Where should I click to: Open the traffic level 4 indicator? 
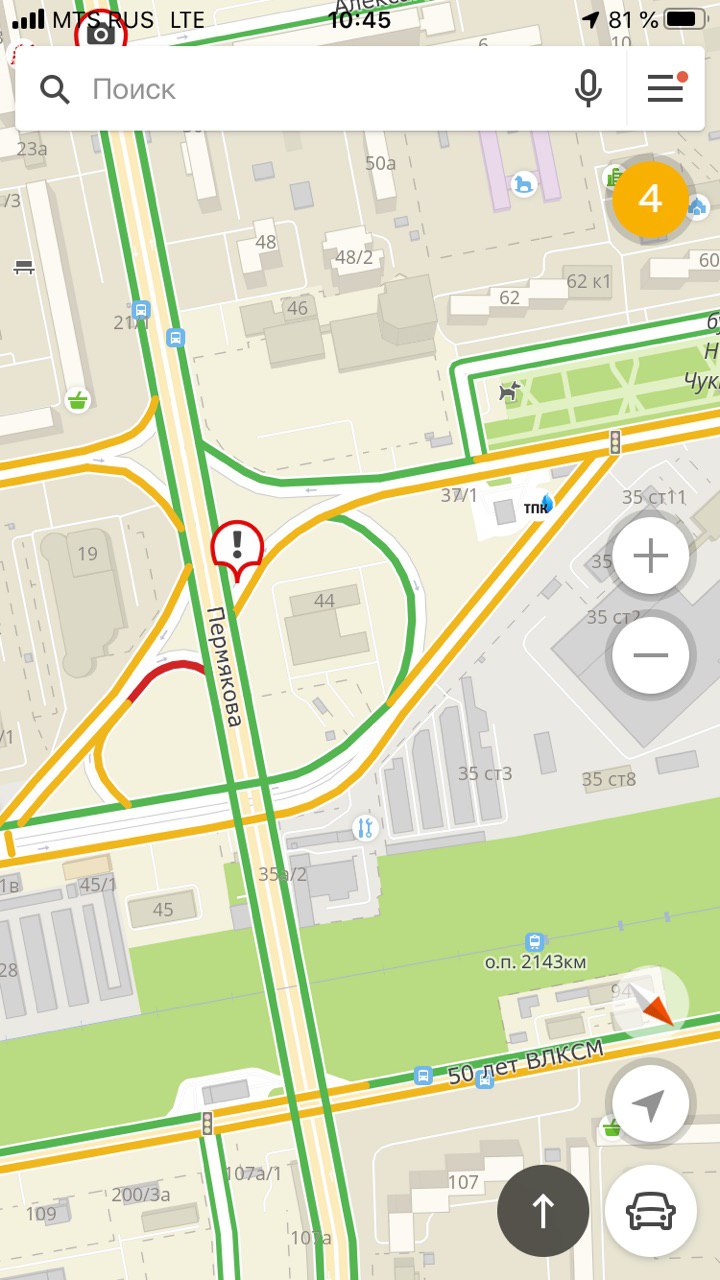(x=650, y=199)
